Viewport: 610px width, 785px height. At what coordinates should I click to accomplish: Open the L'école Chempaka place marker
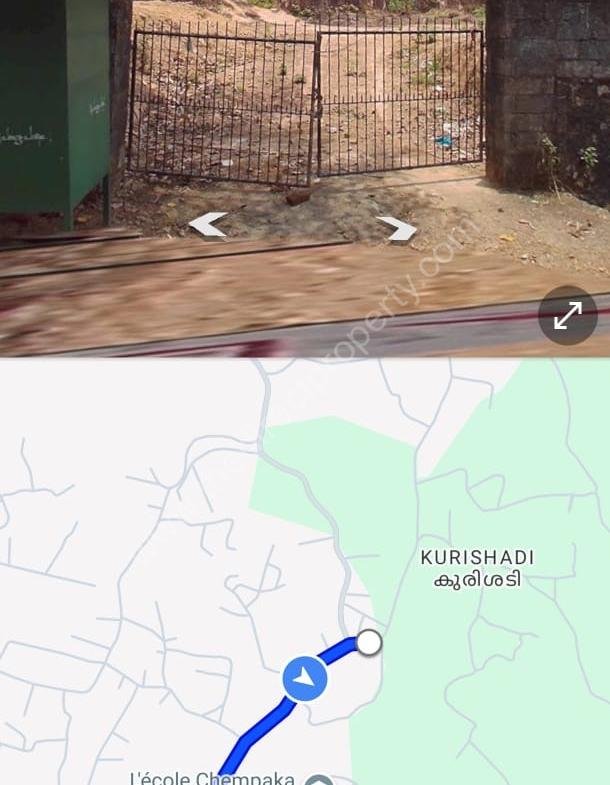tap(318, 781)
